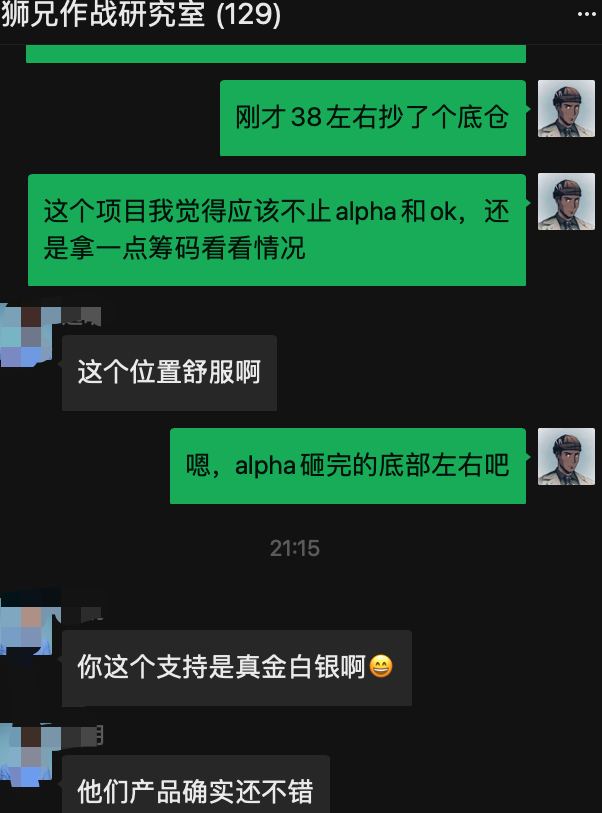Viewport: 602px width, 813px height.
Task: Tap sender avatar beside 刚才38左右抄了个底仓 message
Action: (x=567, y=108)
